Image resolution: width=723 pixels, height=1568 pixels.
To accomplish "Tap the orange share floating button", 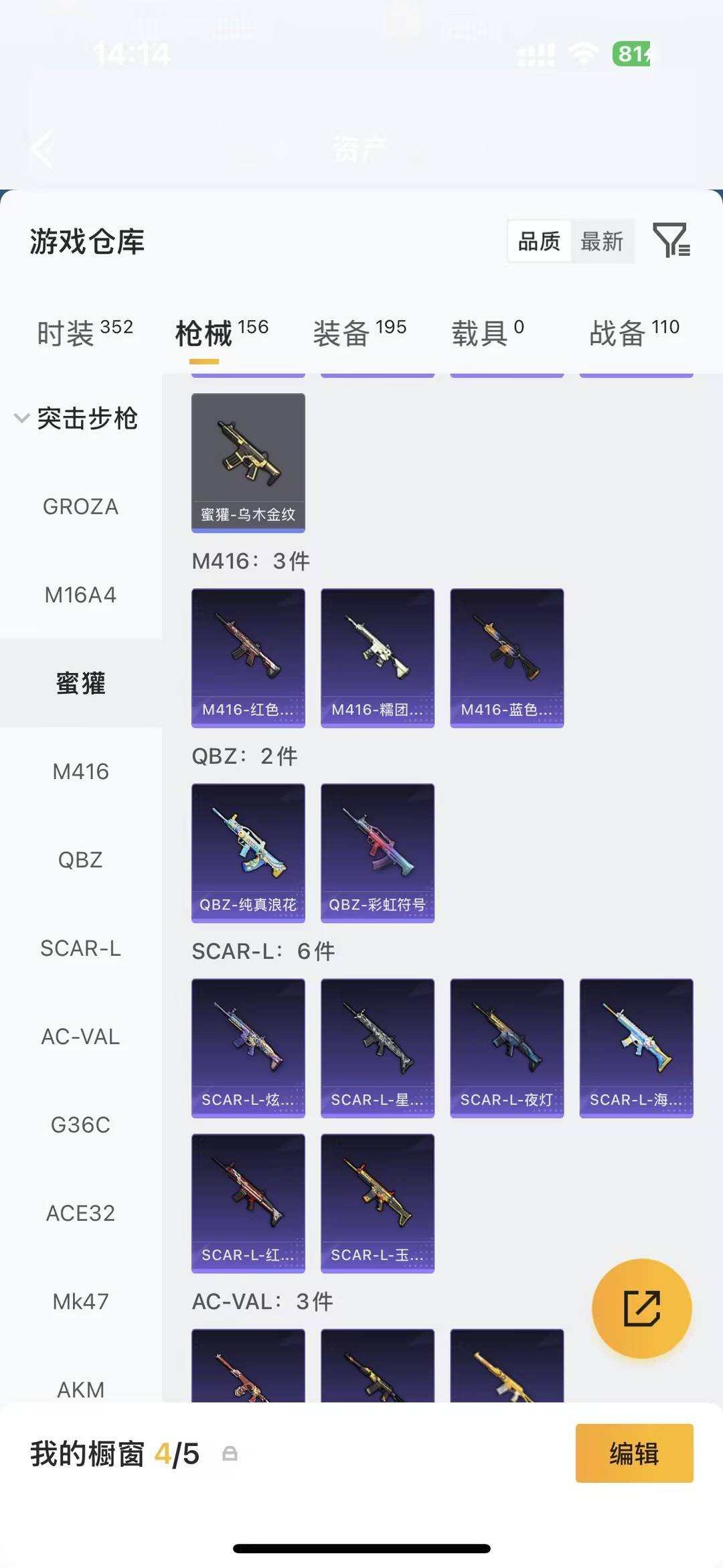I will (642, 1308).
